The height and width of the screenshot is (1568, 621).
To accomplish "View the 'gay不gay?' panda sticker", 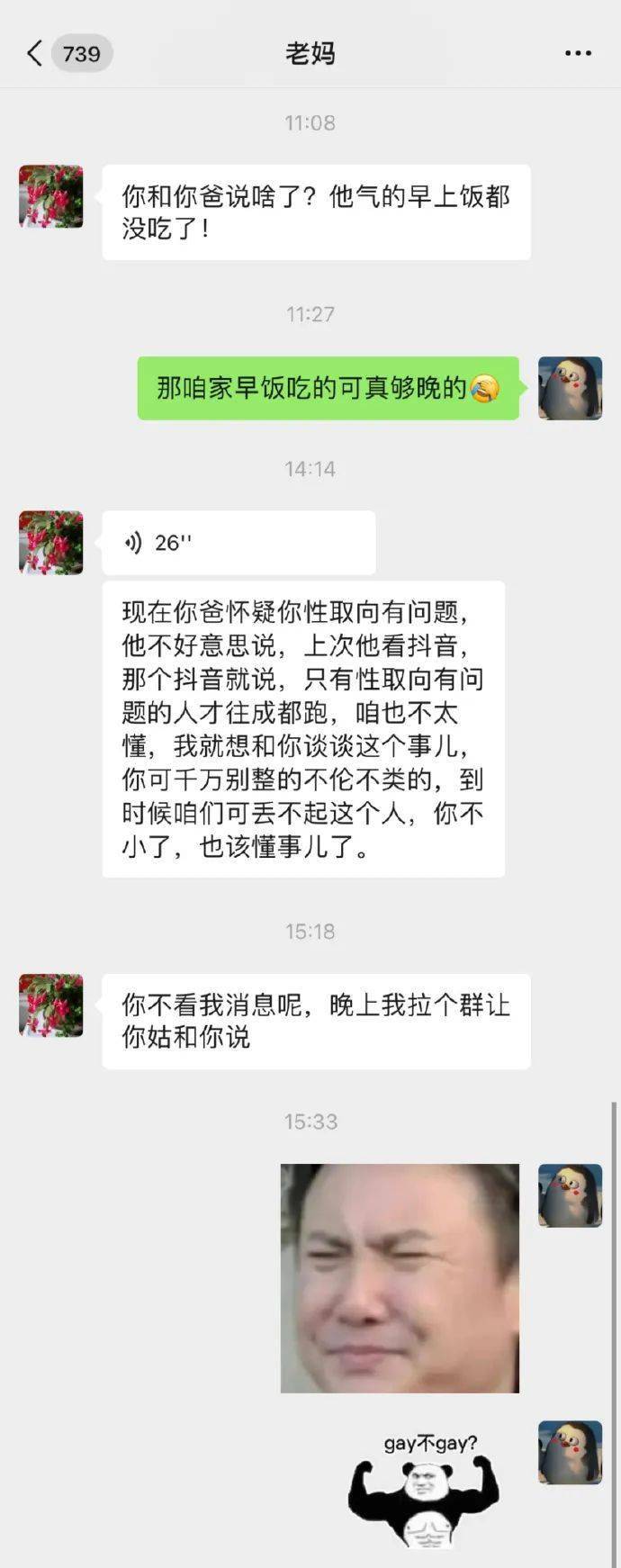I will pyautogui.click(x=425, y=1488).
